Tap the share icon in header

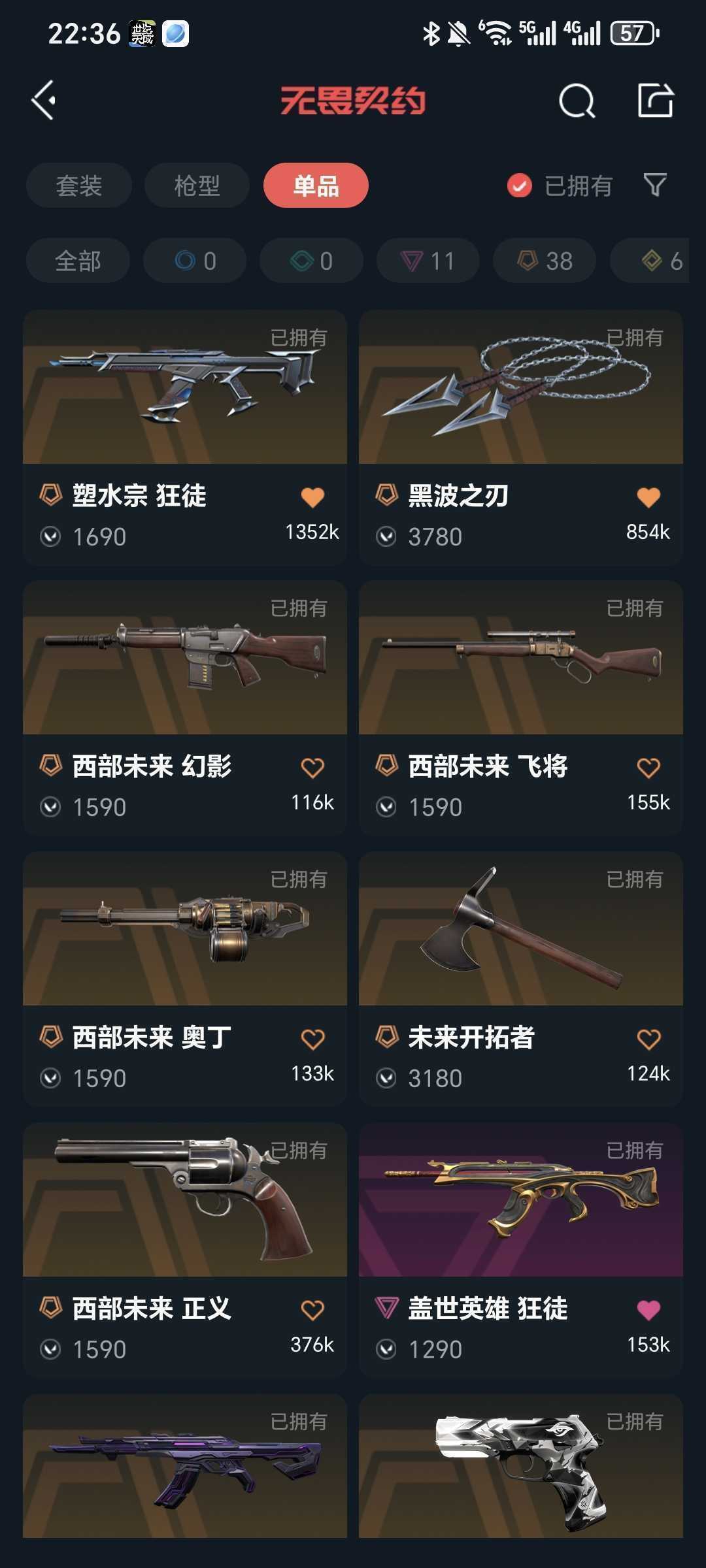click(656, 101)
